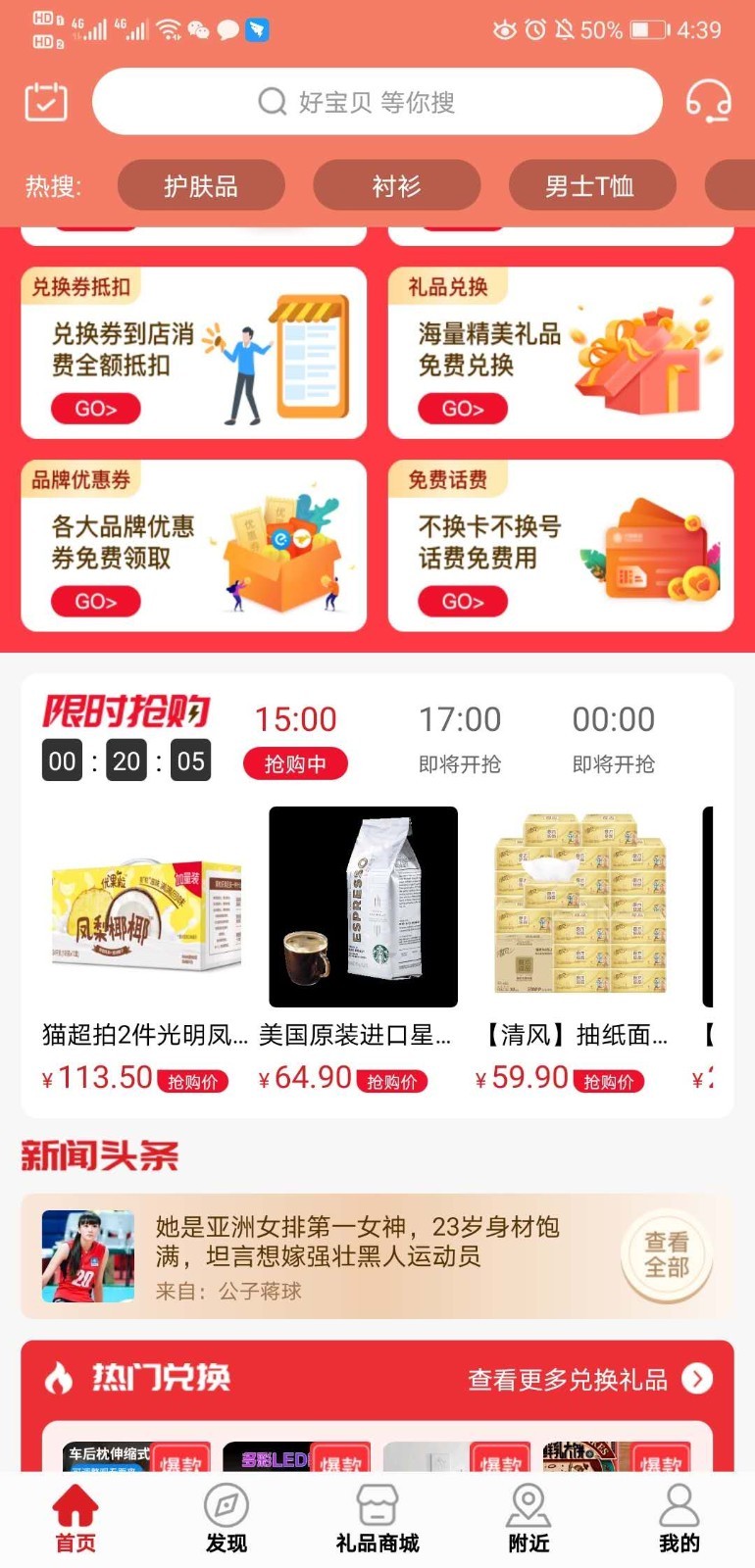Tap the sign-in calendar icon top left
This screenshot has height=1568, width=755.
(x=45, y=101)
